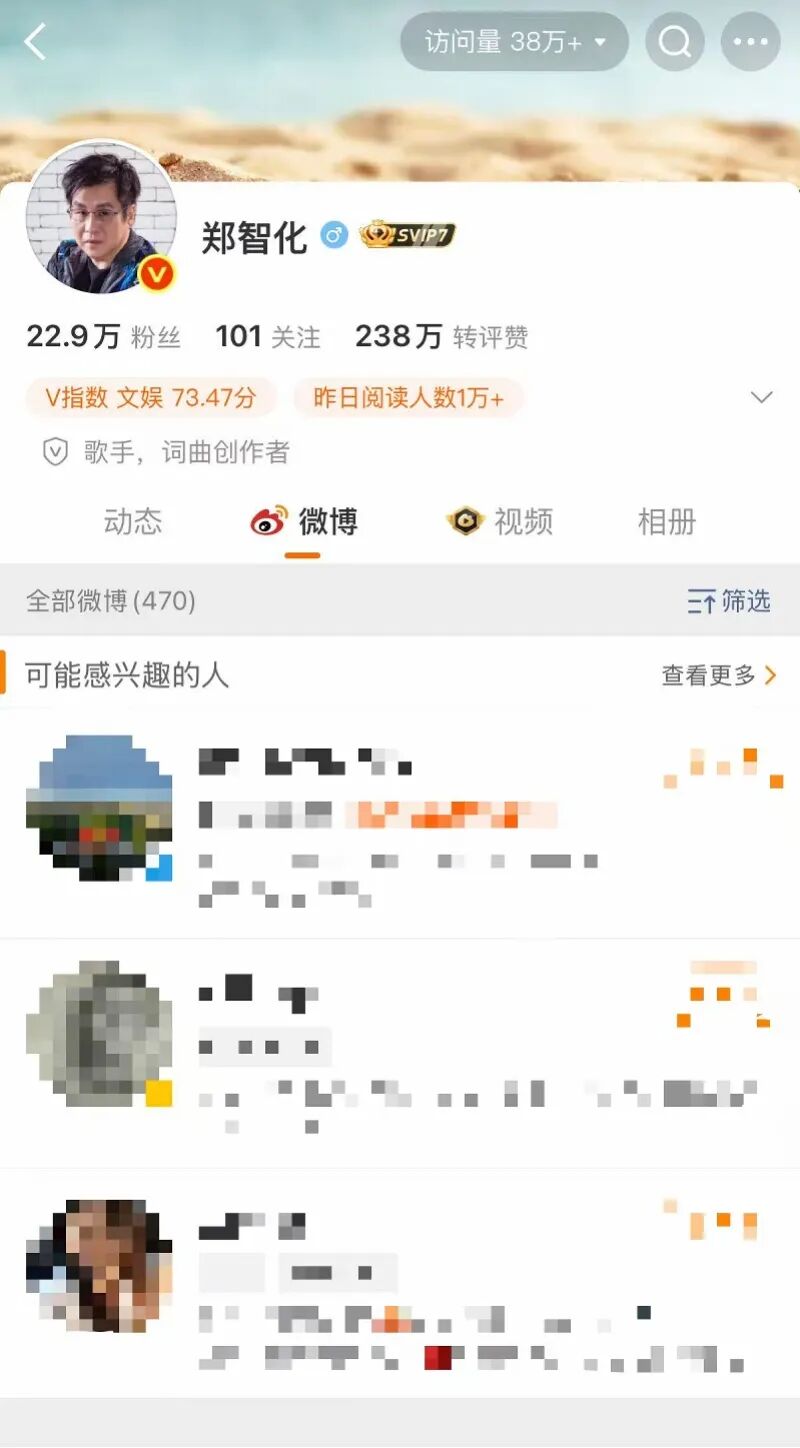Click the Weibo eye logo beside 微博 tab

click(x=268, y=521)
